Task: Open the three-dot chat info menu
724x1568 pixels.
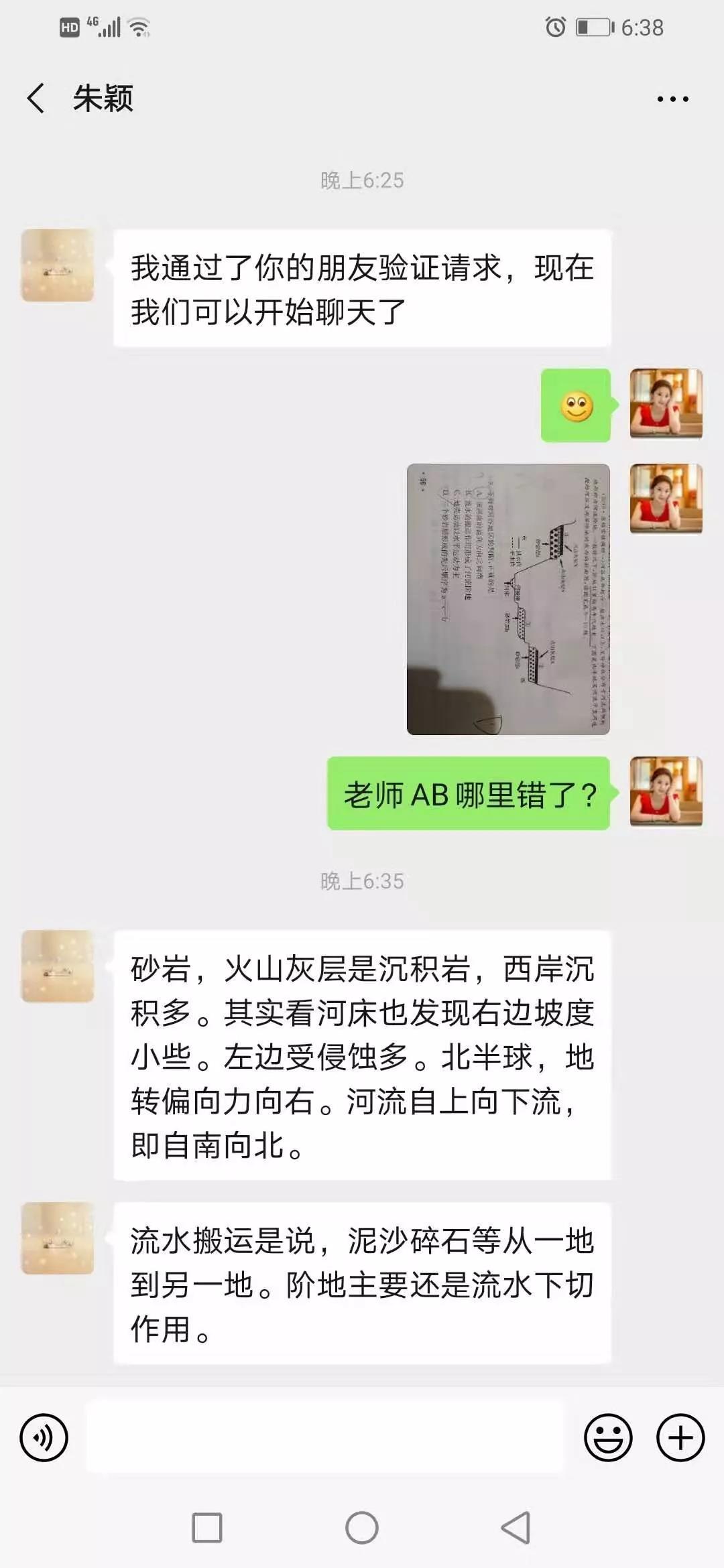Action: point(672,99)
